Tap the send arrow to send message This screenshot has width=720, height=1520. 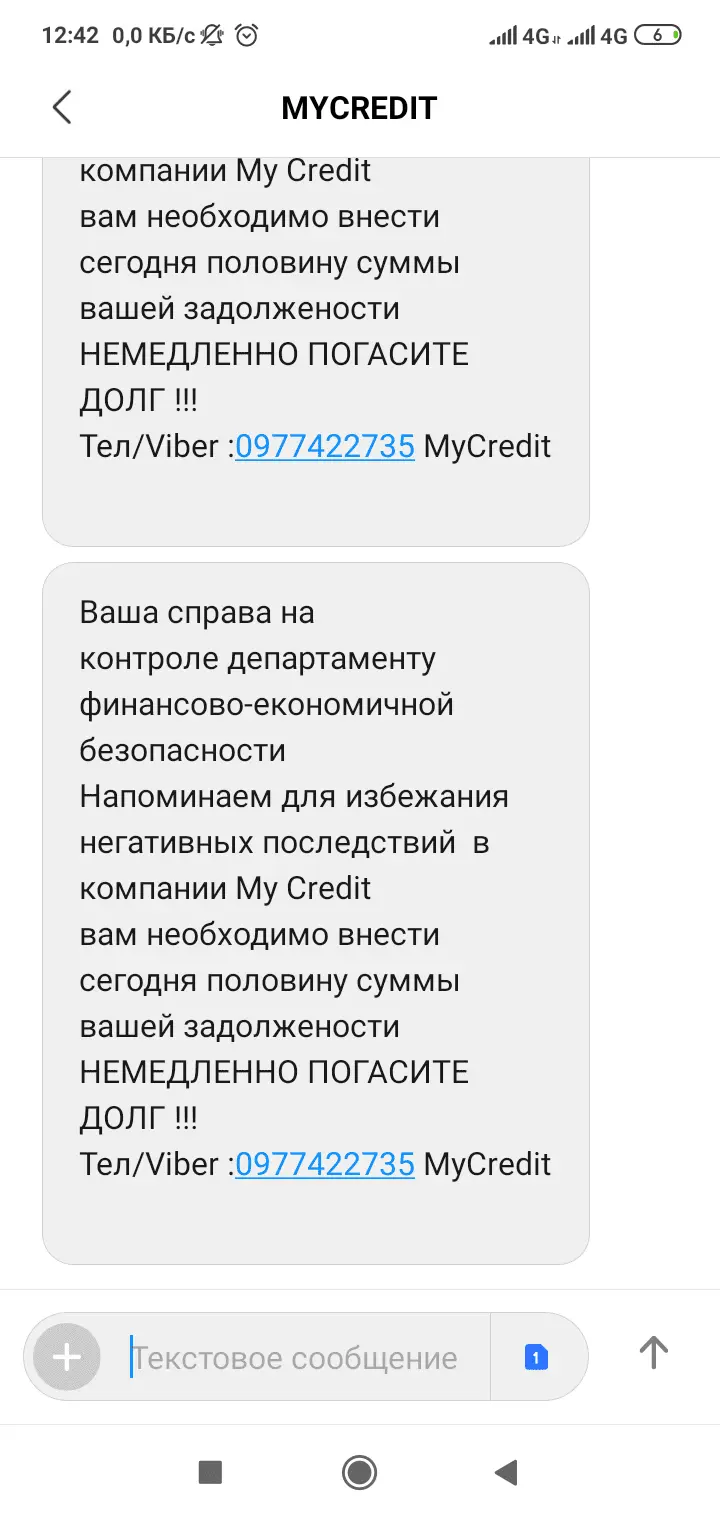point(652,1352)
